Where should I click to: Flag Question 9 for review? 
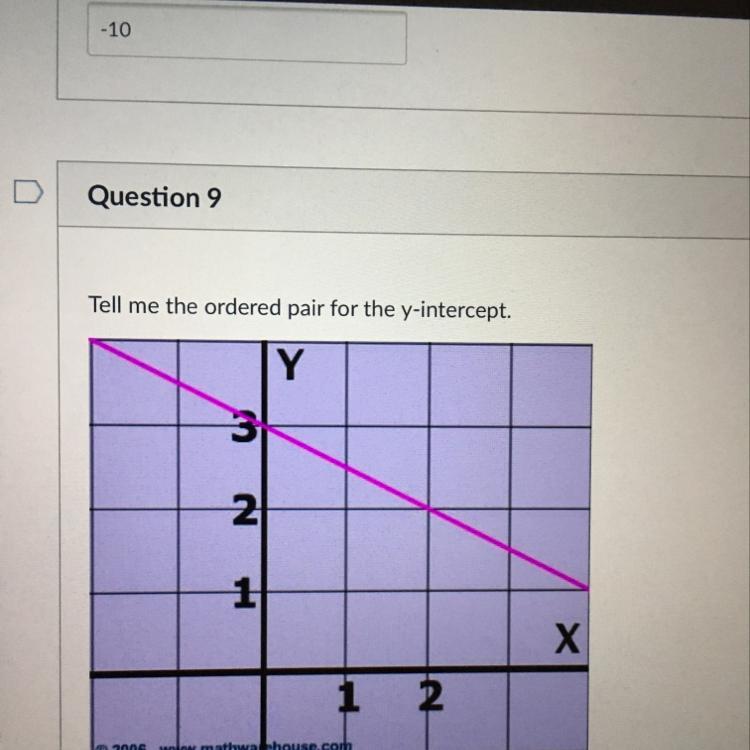[28, 192]
